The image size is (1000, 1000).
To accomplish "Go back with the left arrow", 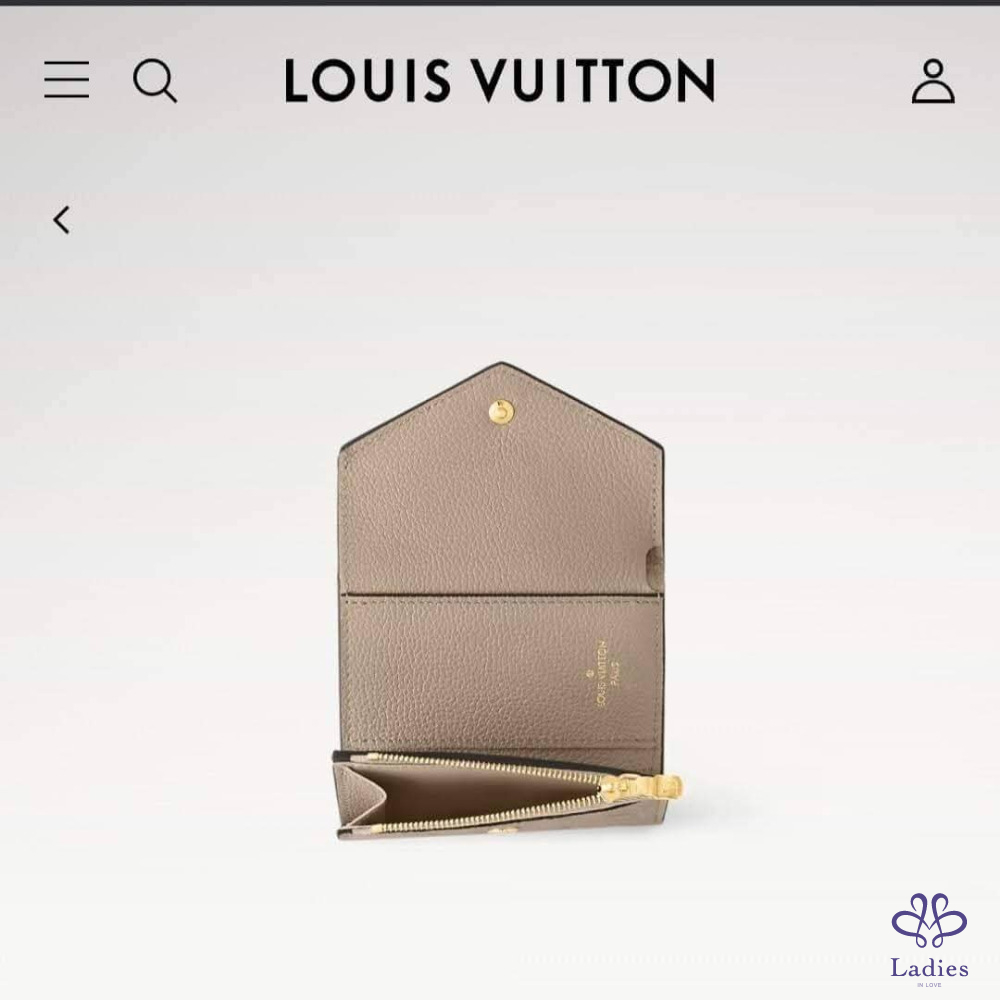I will pos(62,220).
